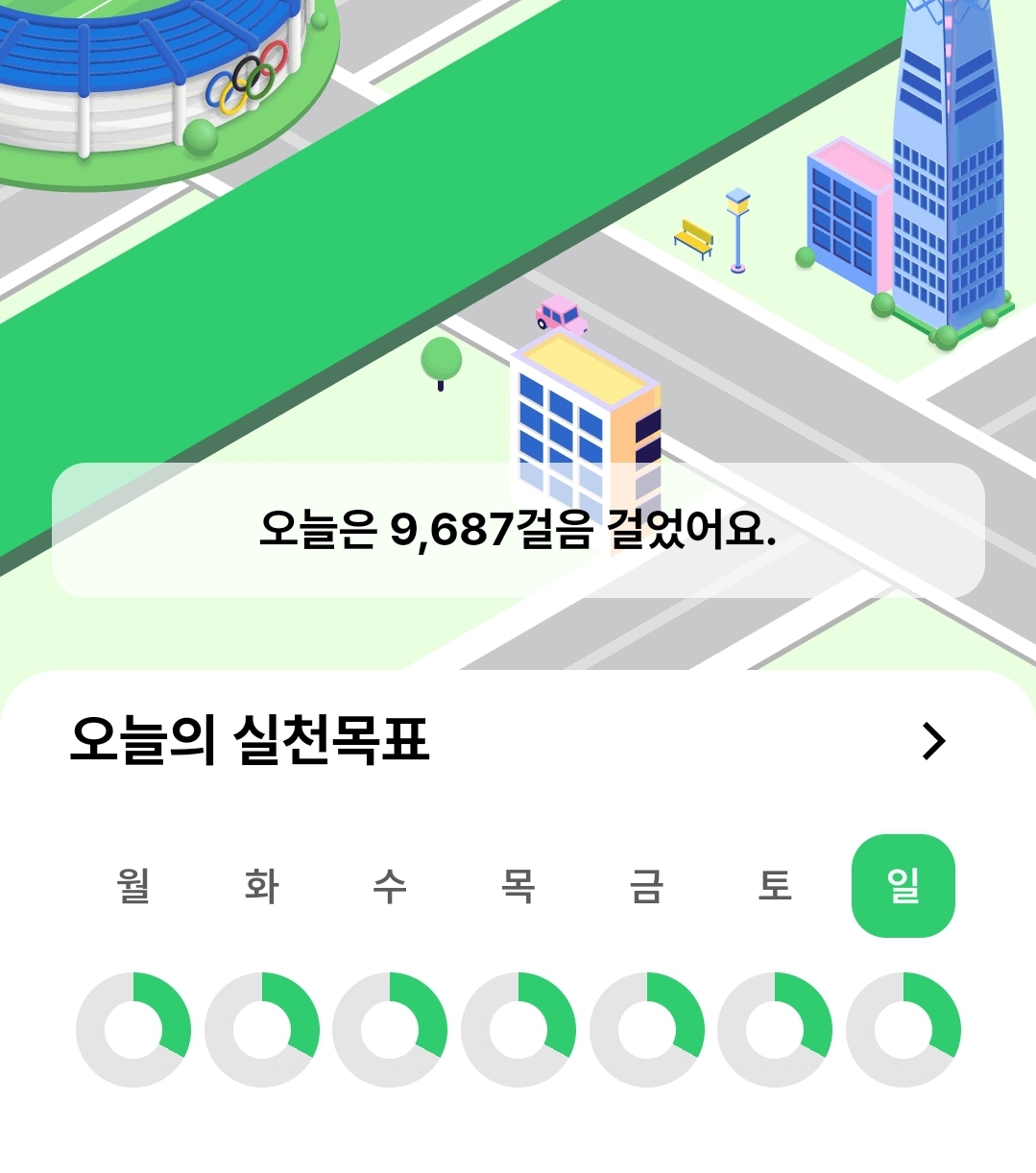Open 오늘의 실천목표 details via the chevron
This screenshot has height=1173, width=1036.
point(933,741)
